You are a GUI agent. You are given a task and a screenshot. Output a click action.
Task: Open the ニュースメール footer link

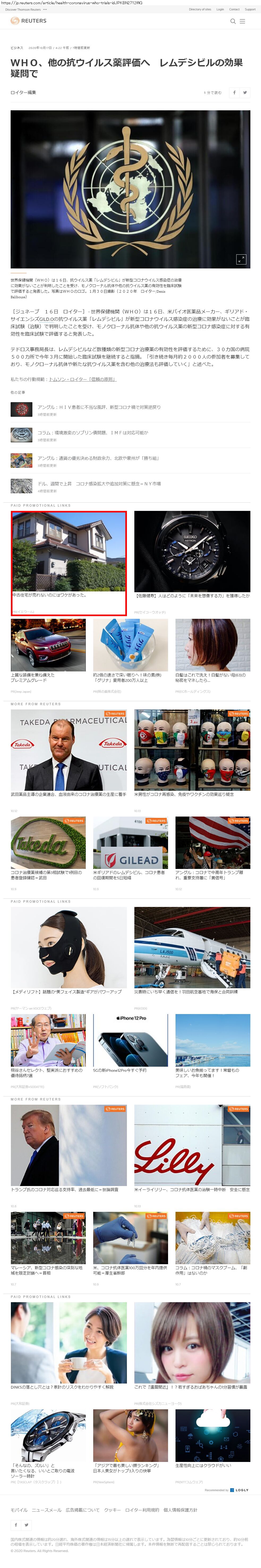pos(46,1510)
